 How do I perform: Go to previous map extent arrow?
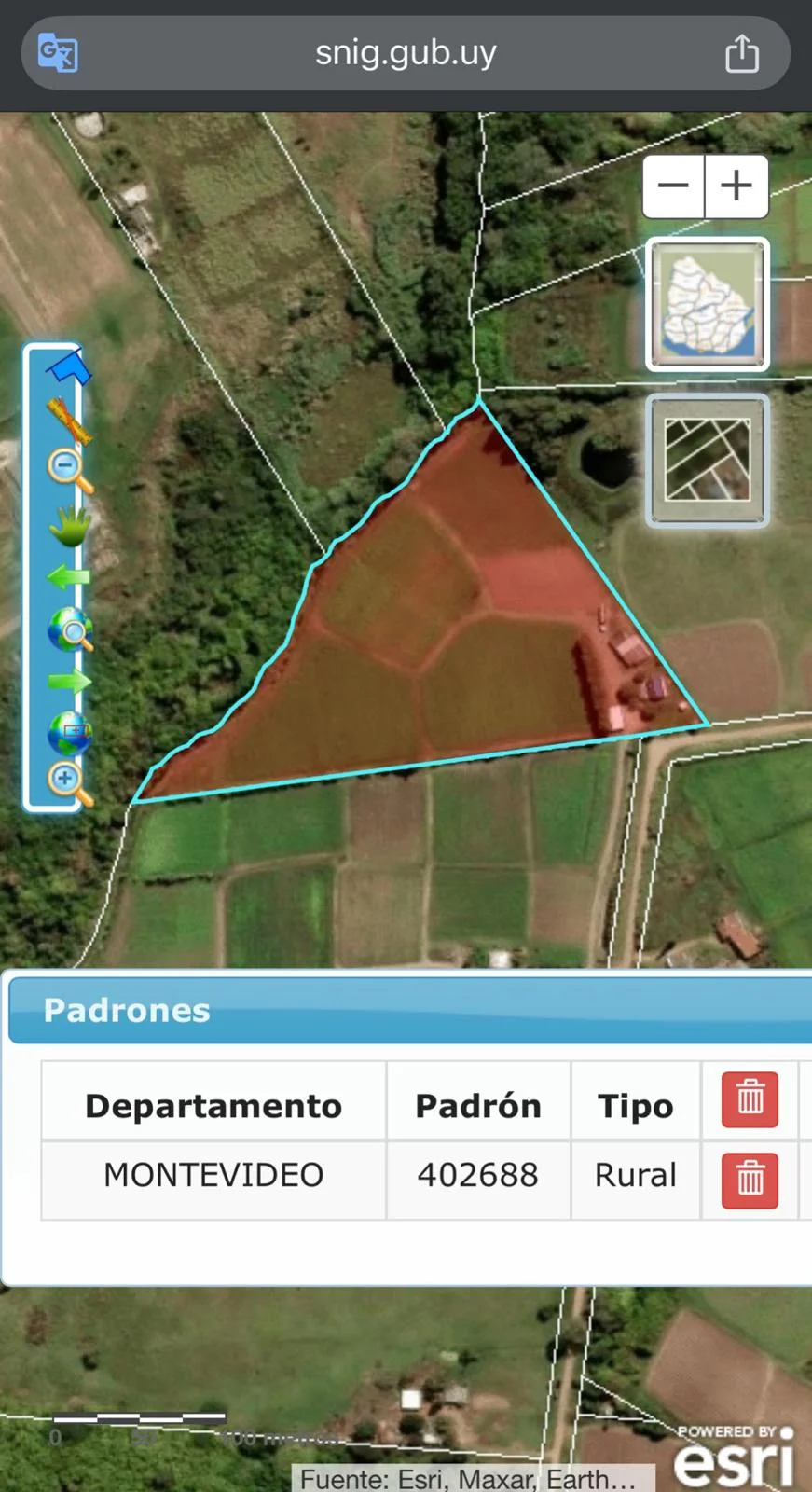[69, 577]
